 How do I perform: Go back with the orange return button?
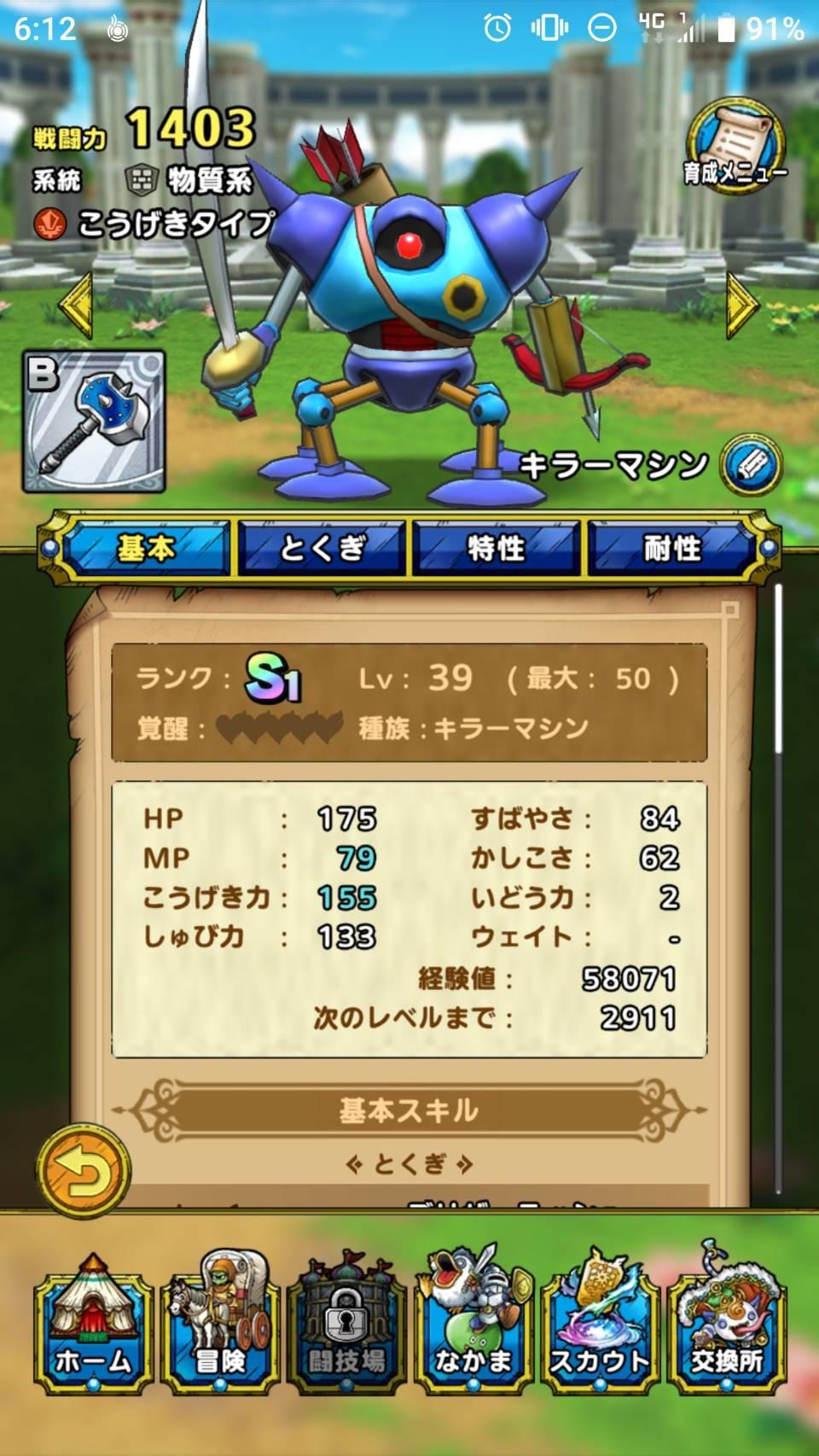(x=84, y=1170)
